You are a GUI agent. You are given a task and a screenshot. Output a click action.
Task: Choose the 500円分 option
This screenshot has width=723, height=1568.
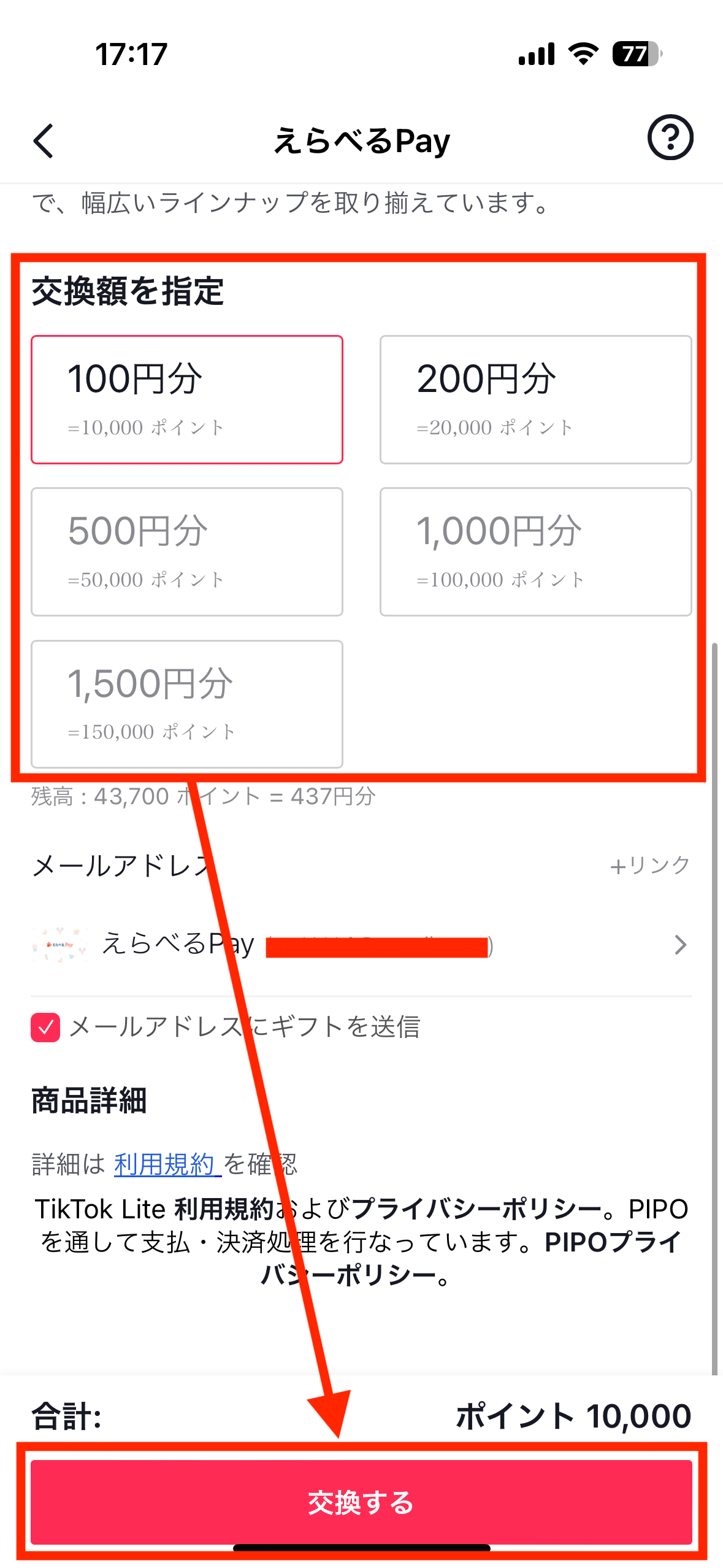pos(187,551)
